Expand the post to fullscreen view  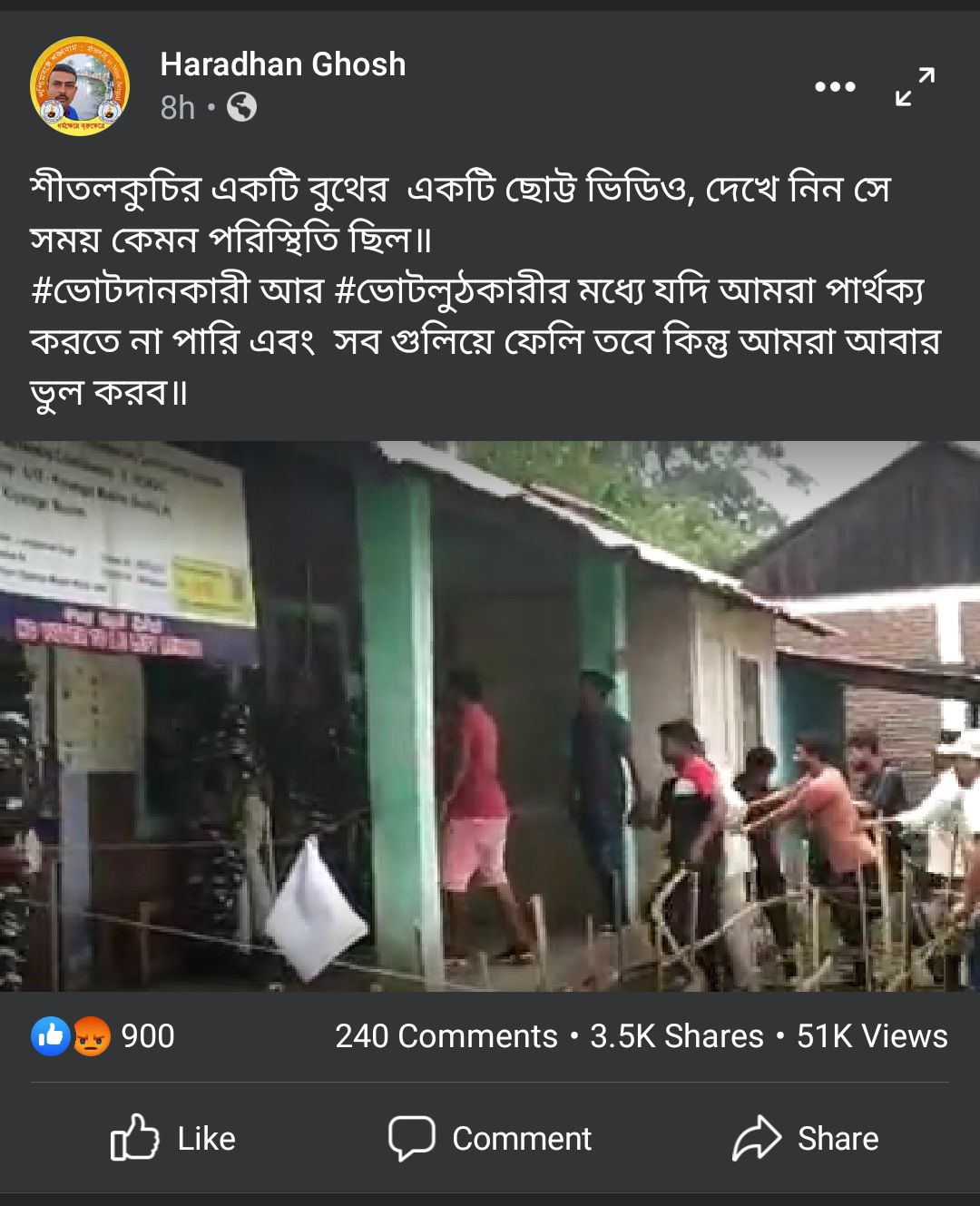[x=915, y=87]
